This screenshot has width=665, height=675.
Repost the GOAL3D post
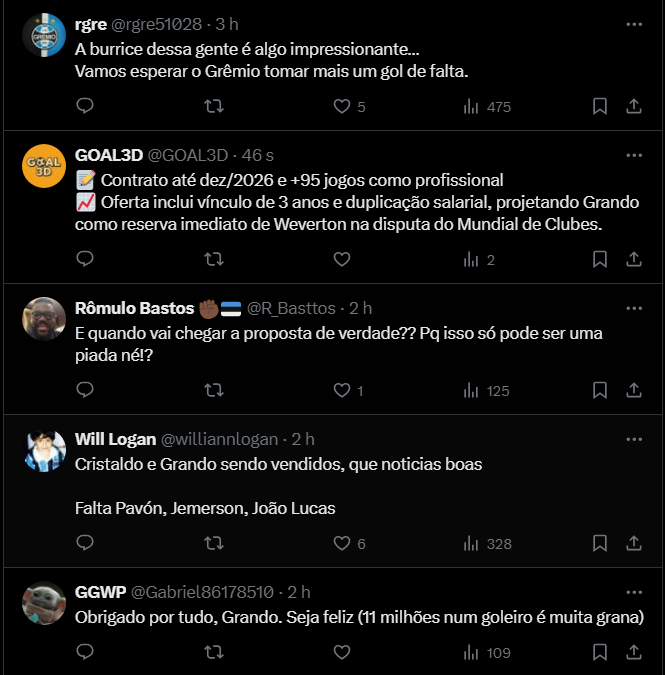(x=213, y=259)
